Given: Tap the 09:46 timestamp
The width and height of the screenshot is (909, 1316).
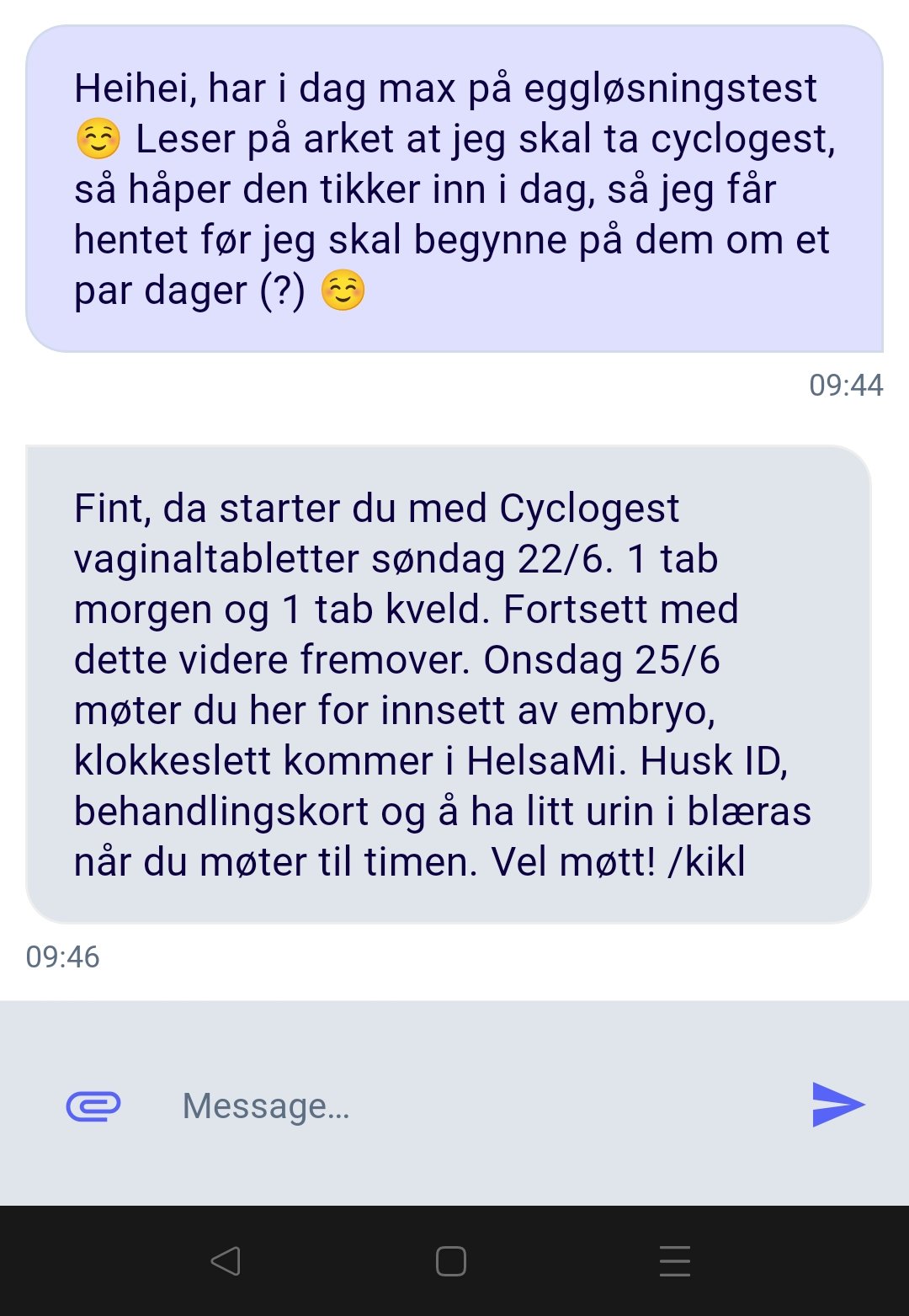Looking at the screenshot, I should pyautogui.click(x=61, y=957).
